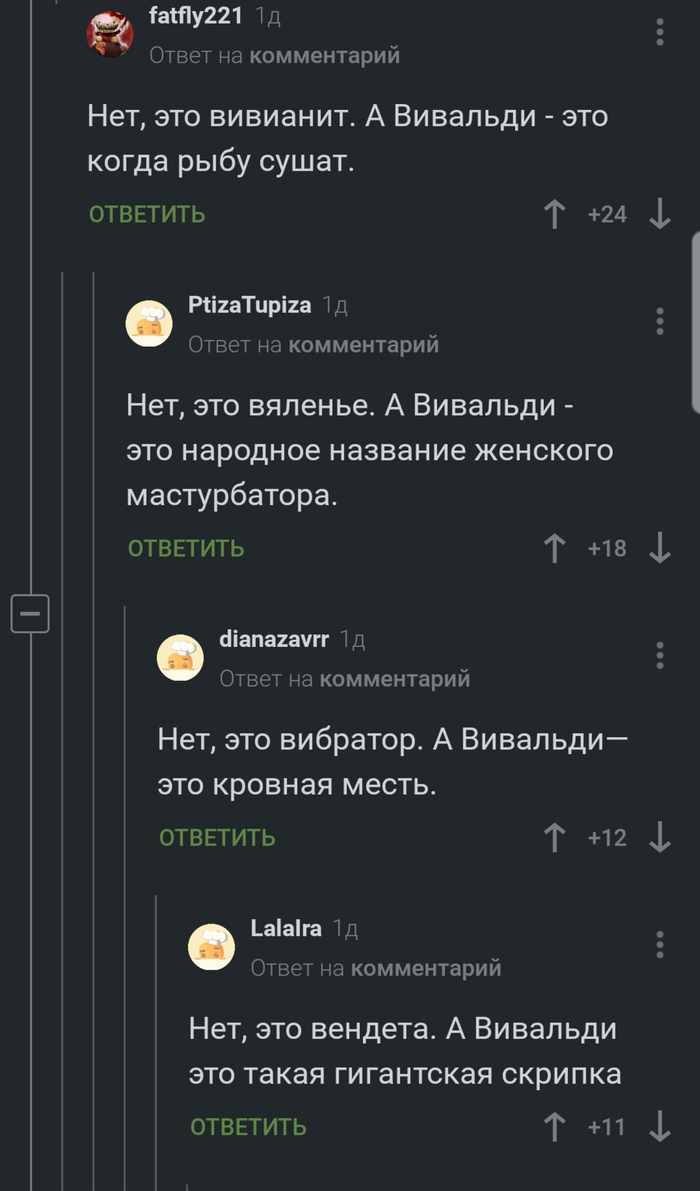Open overflow menu on LalaIra's comment
The image size is (700, 1191).
(659, 945)
